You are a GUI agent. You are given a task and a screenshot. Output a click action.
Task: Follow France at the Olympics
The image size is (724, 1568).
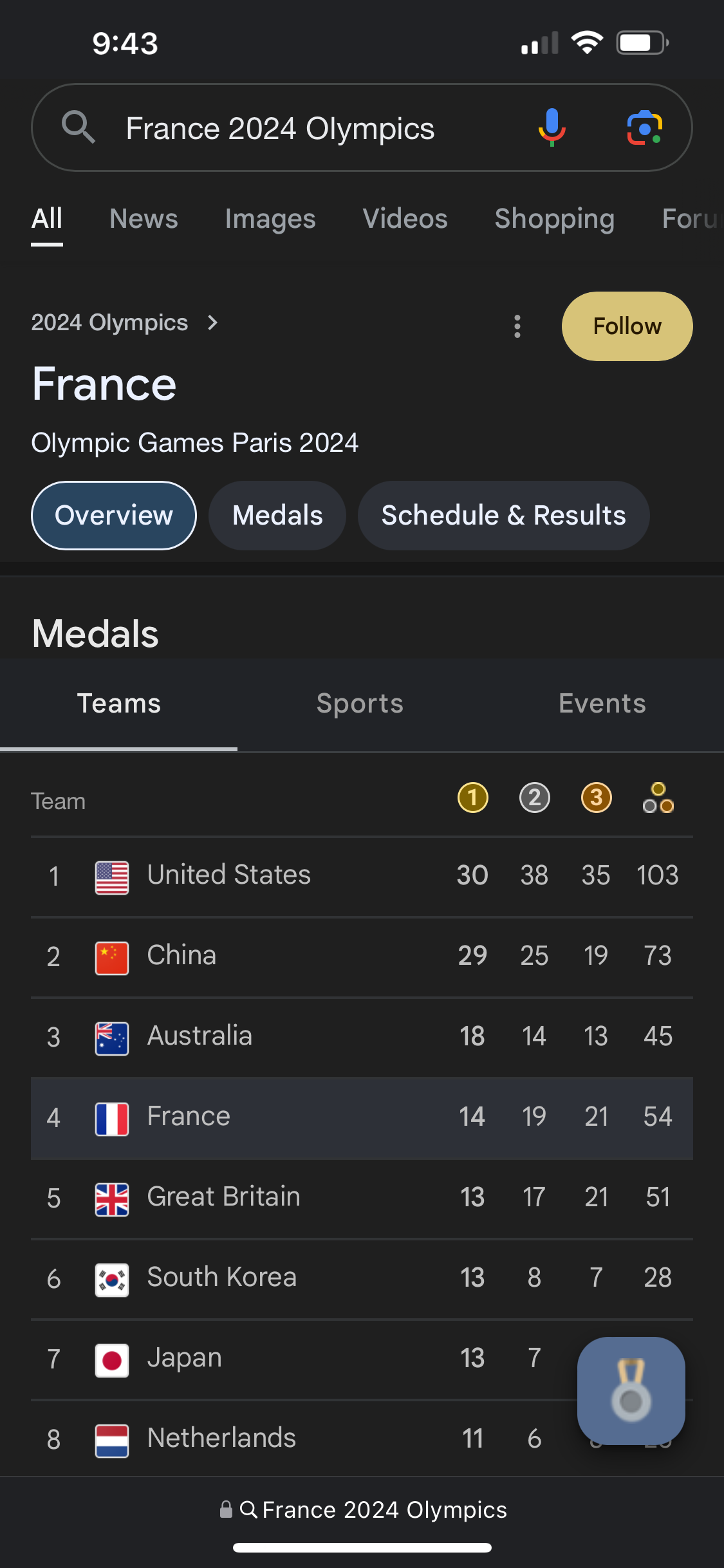click(627, 326)
